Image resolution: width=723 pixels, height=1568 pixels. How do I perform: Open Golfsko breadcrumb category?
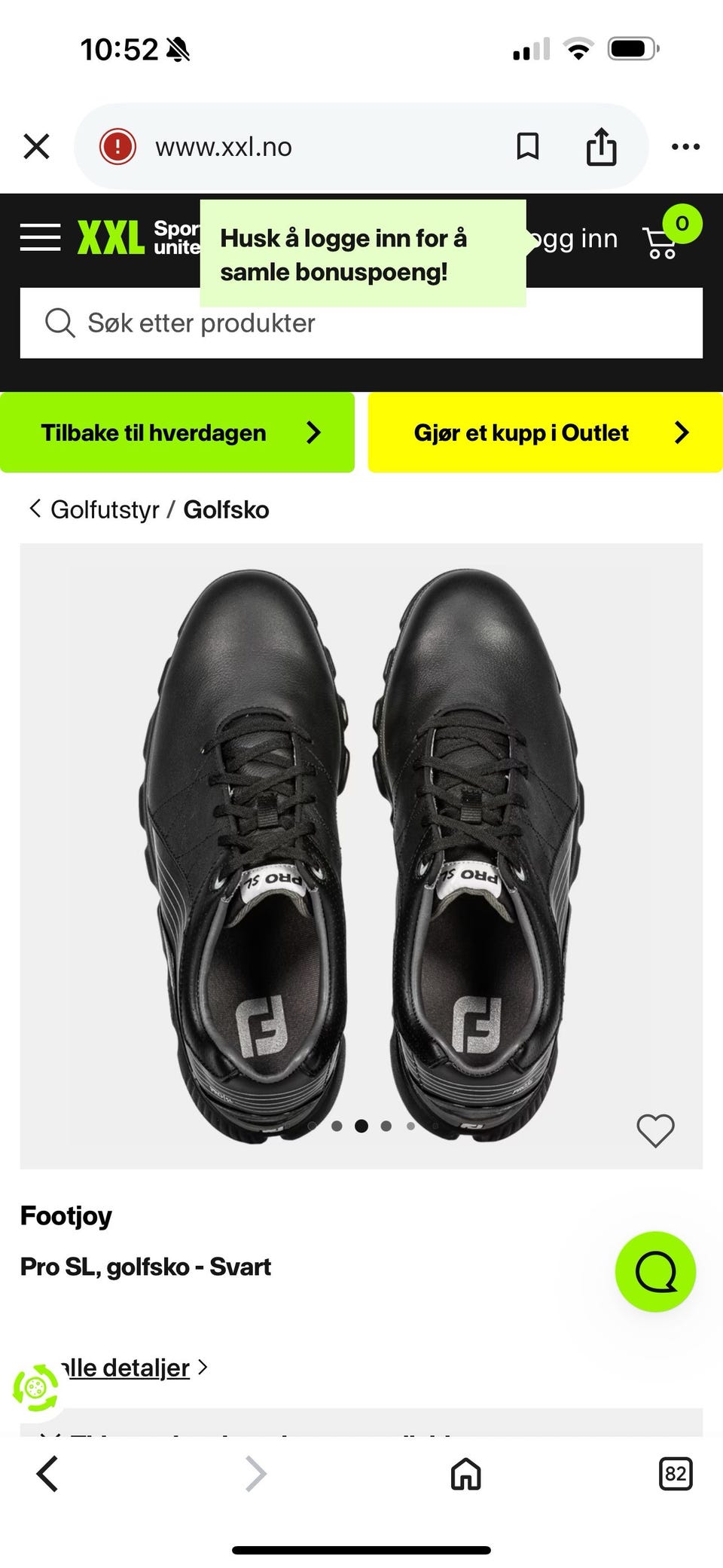click(x=226, y=509)
